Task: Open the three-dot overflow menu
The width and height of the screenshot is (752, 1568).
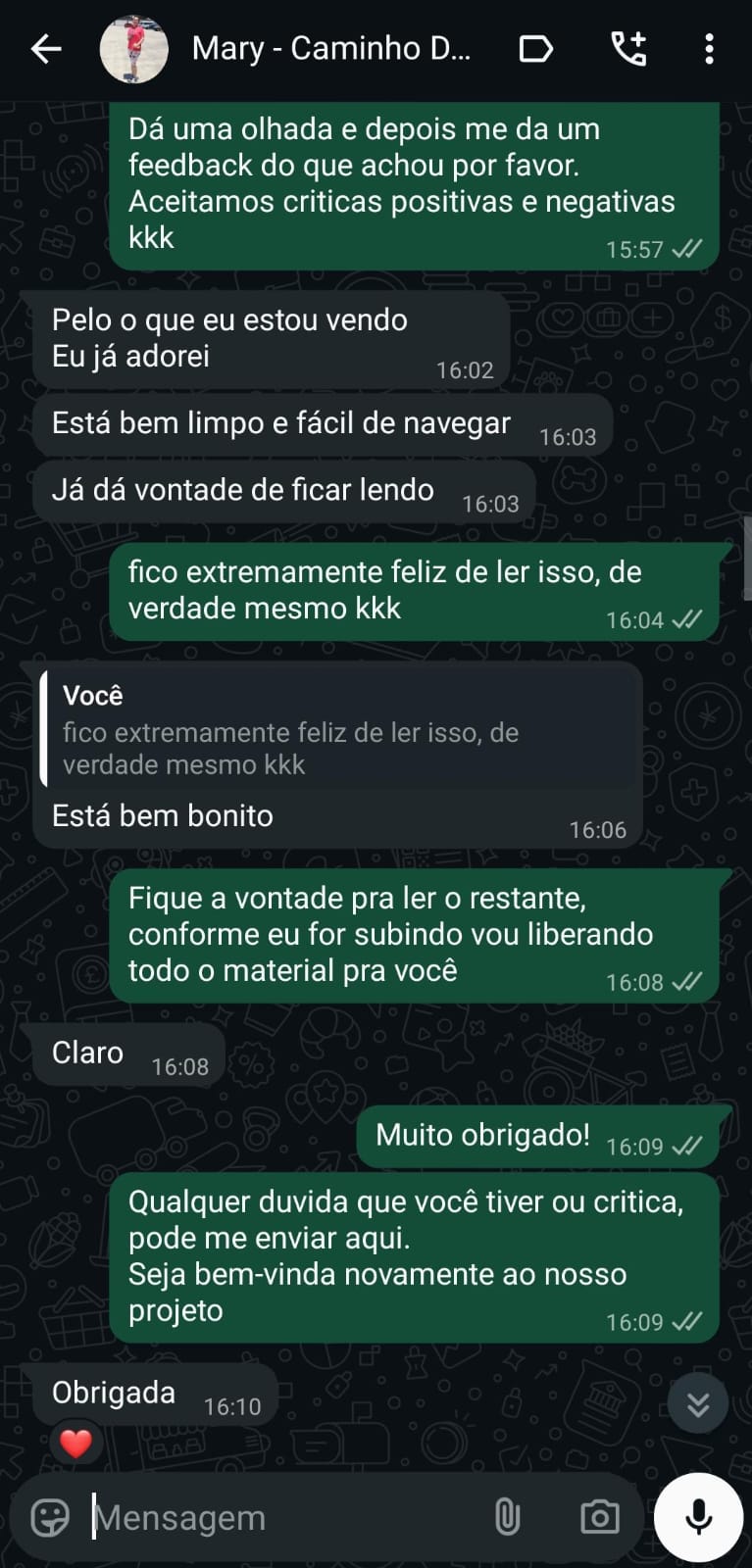Action: point(709,49)
